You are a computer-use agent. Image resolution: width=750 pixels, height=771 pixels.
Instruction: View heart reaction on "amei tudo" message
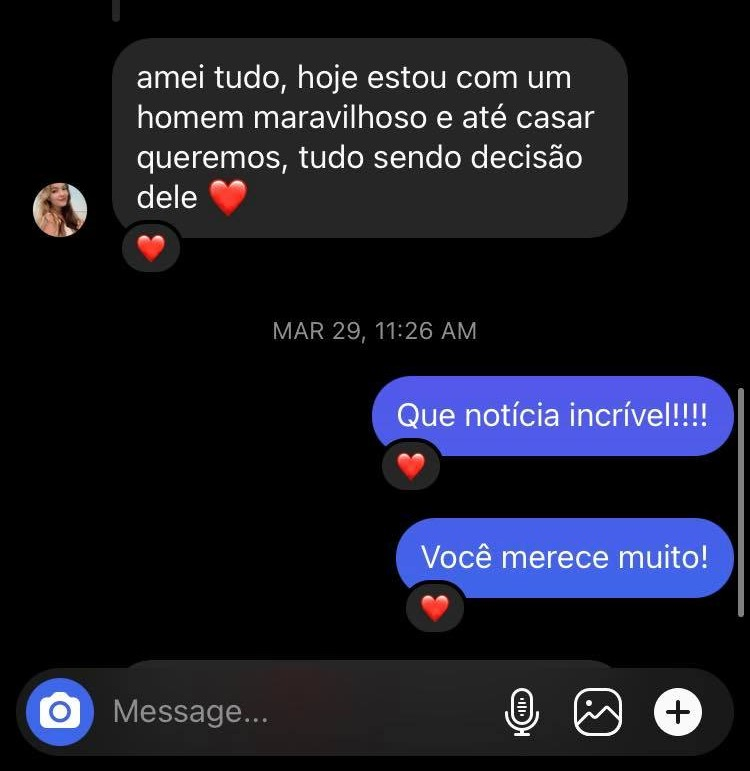coord(151,247)
